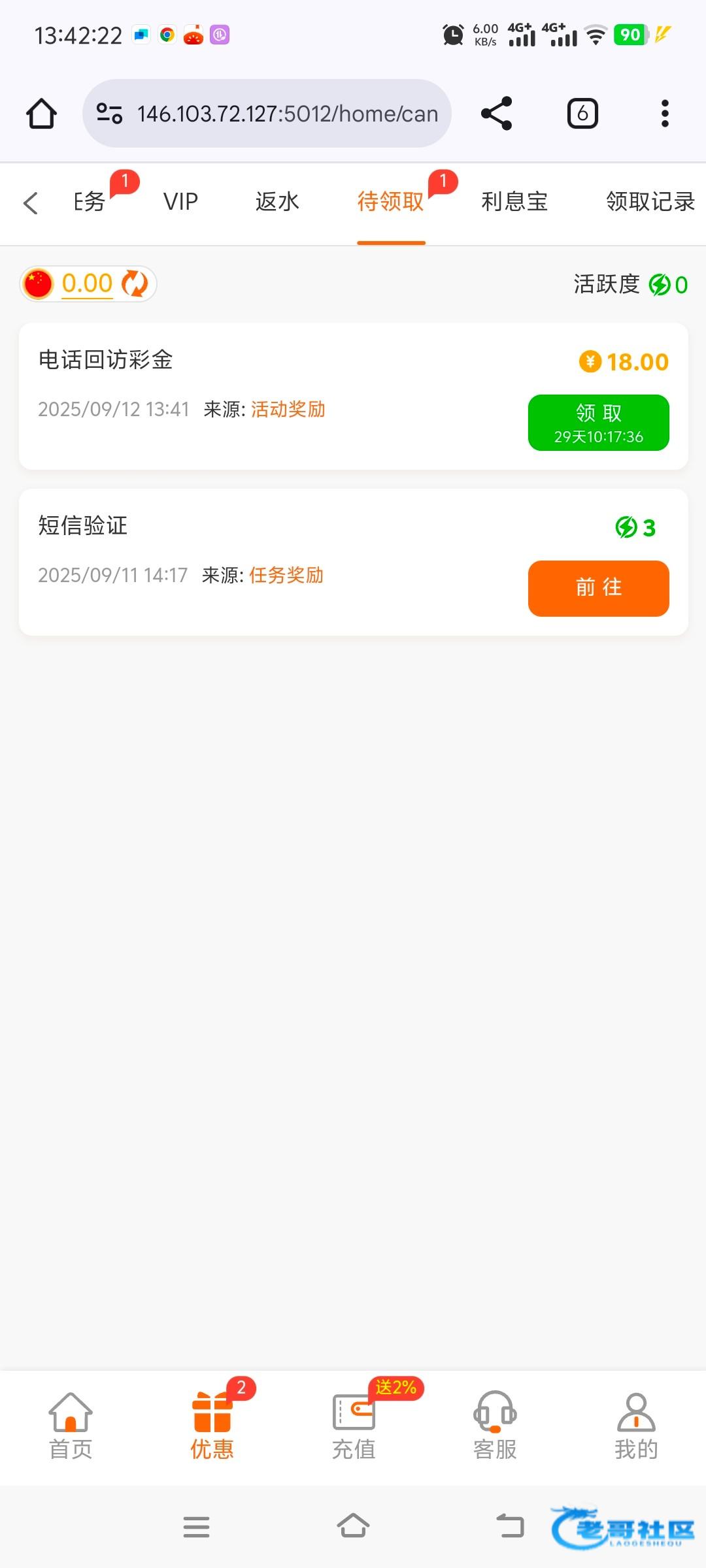Open the 领取记录 tab
Viewport: 706px width, 1568px height.
[x=650, y=202]
